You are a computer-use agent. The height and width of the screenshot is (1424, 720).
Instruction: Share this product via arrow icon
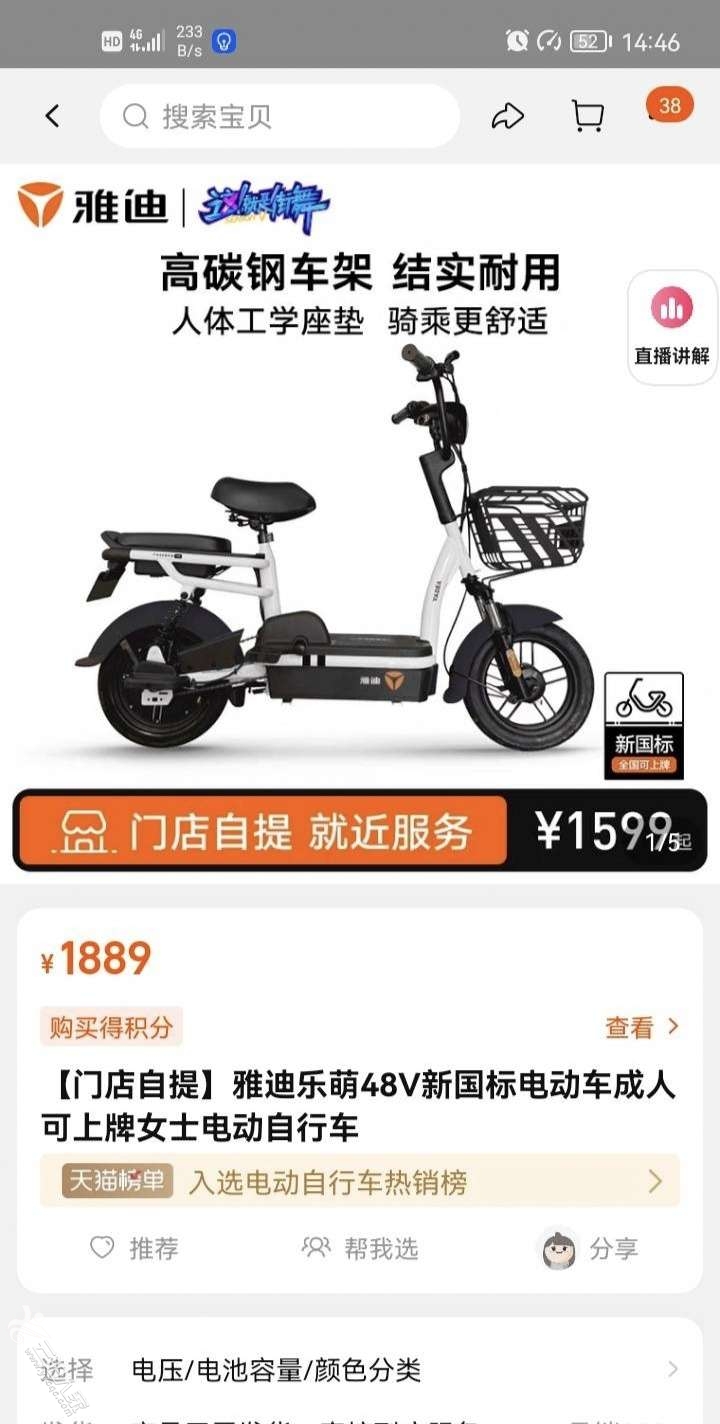(x=508, y=116)
